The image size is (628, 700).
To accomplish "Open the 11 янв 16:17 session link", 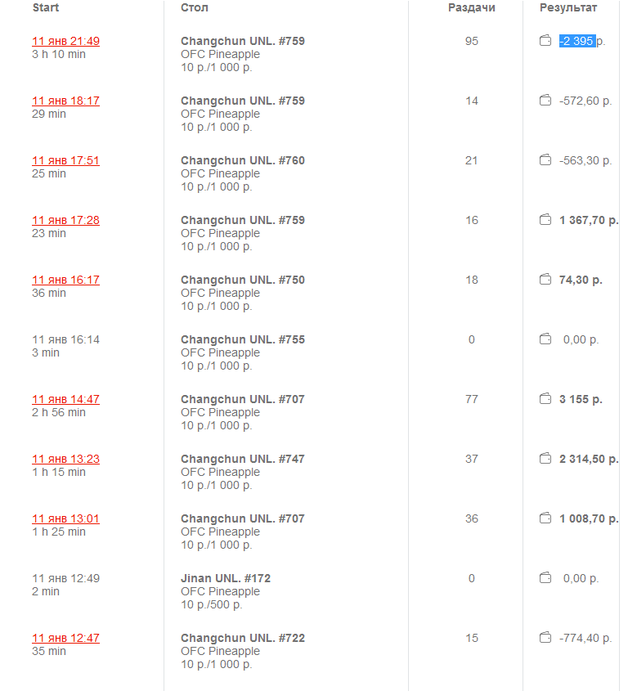I will click(66, 280).
